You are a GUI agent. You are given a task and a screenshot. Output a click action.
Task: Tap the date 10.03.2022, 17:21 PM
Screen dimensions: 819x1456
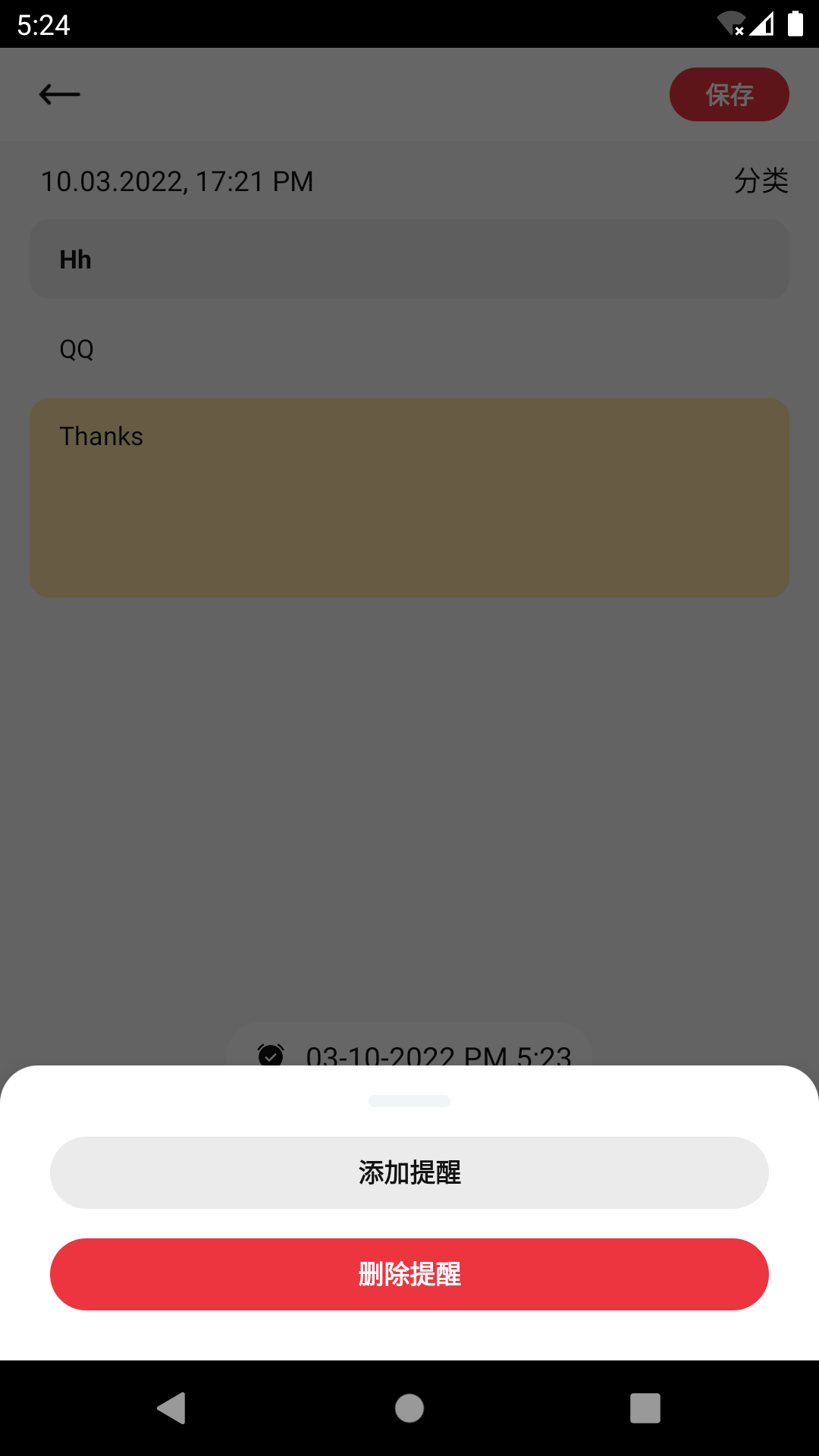(x=177, y=181)
